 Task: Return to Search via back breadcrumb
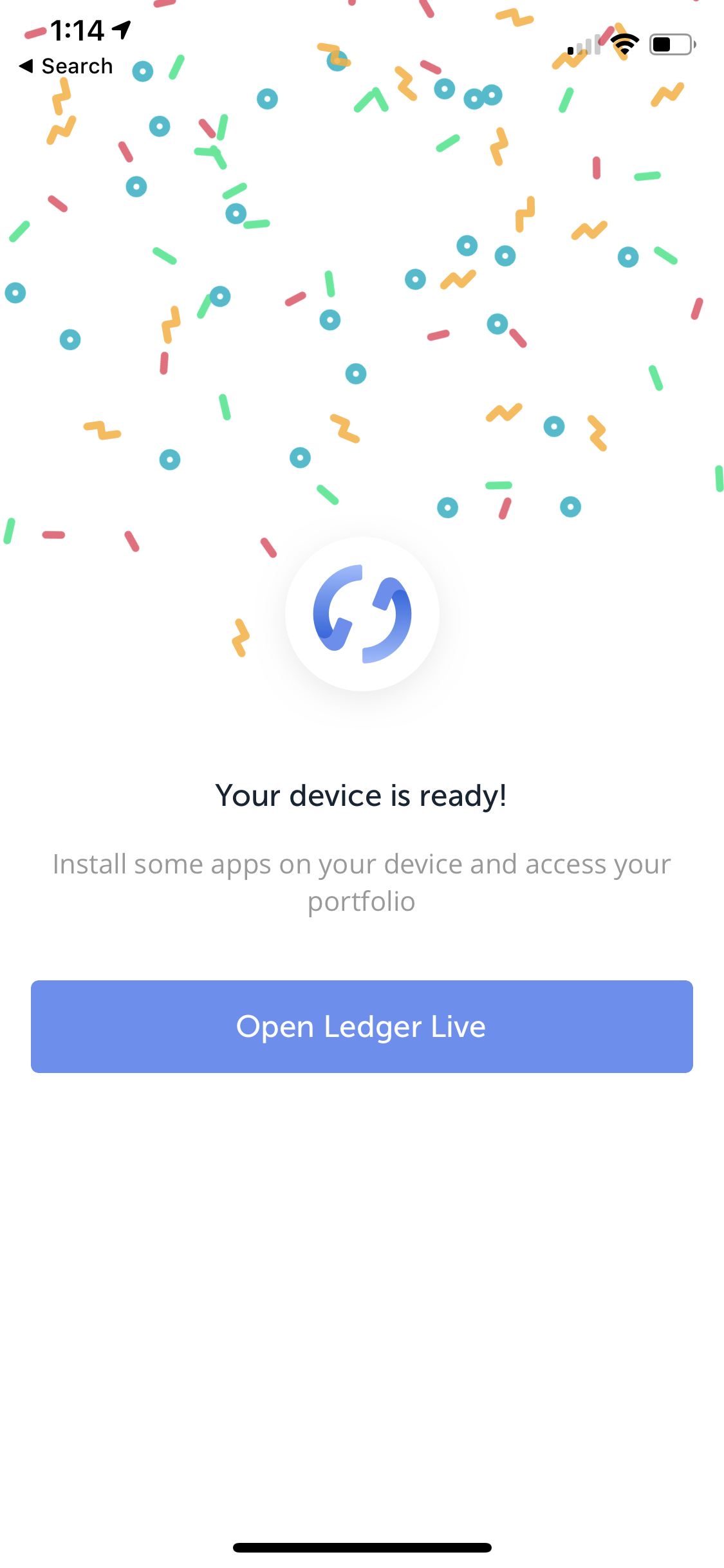point(66,66)
